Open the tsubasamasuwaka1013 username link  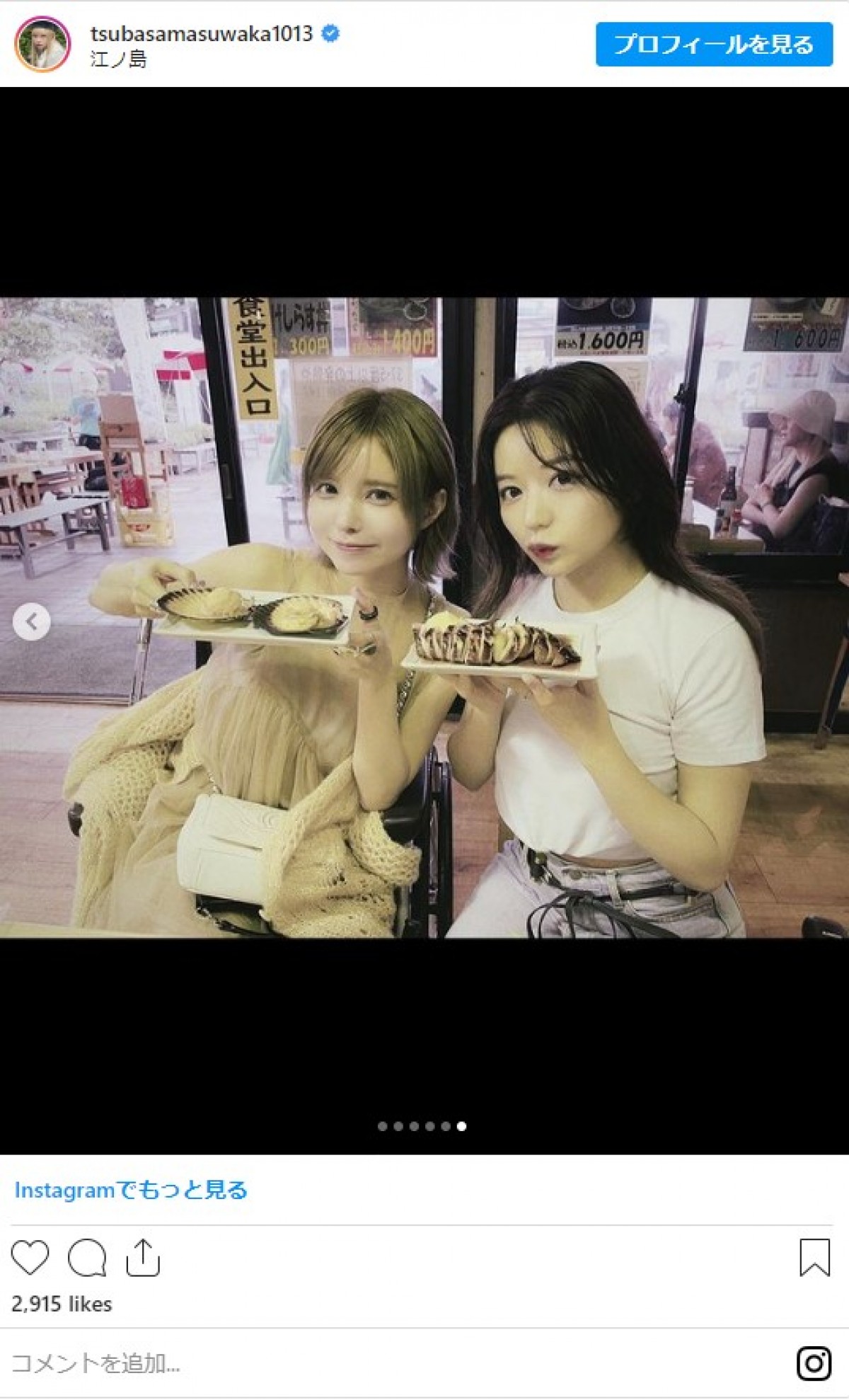(x=202, y=33)
